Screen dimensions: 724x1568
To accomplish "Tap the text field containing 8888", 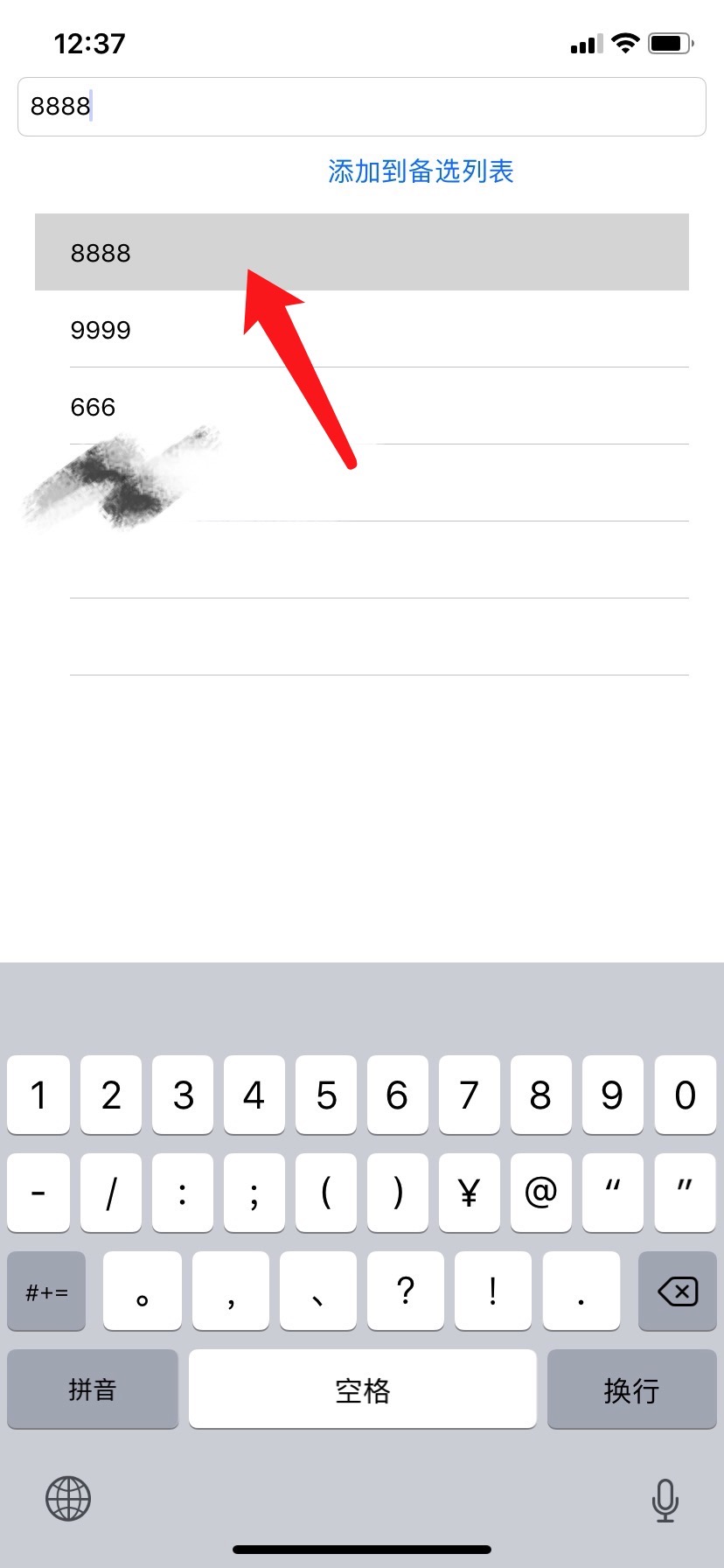I will coord(362,107).
